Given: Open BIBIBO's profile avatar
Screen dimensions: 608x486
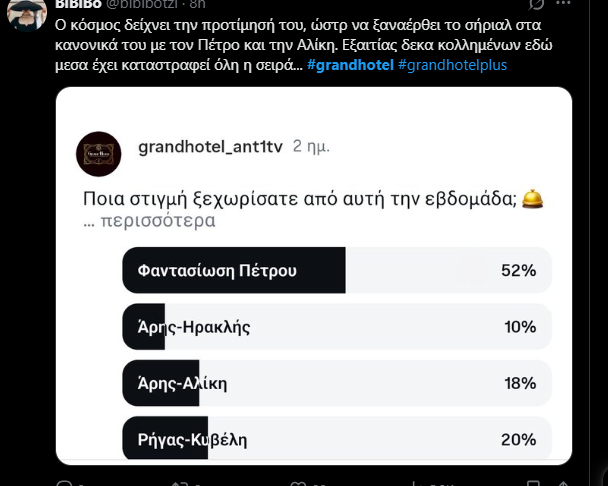Looking at the screenshot, I should [x=27, y=12].
